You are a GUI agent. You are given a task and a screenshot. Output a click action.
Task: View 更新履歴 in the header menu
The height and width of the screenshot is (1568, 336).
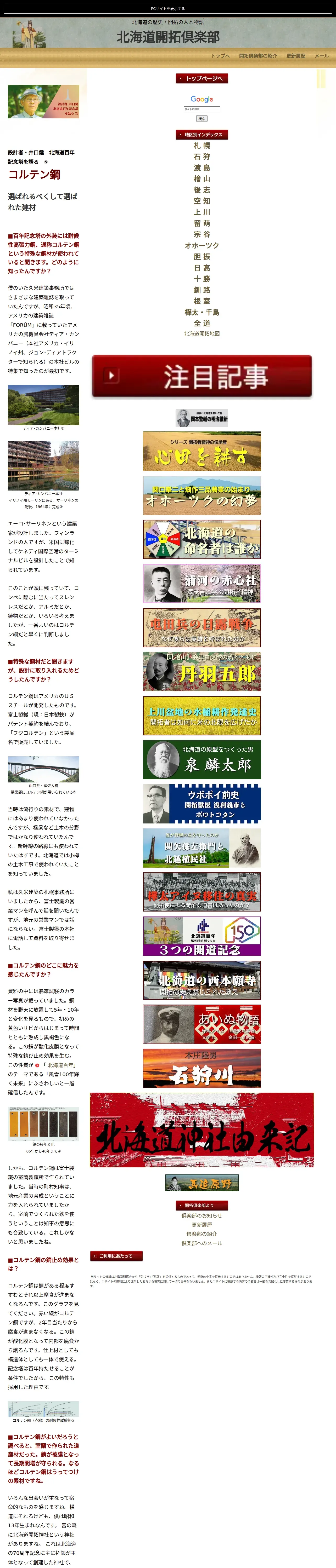point(296,56)
